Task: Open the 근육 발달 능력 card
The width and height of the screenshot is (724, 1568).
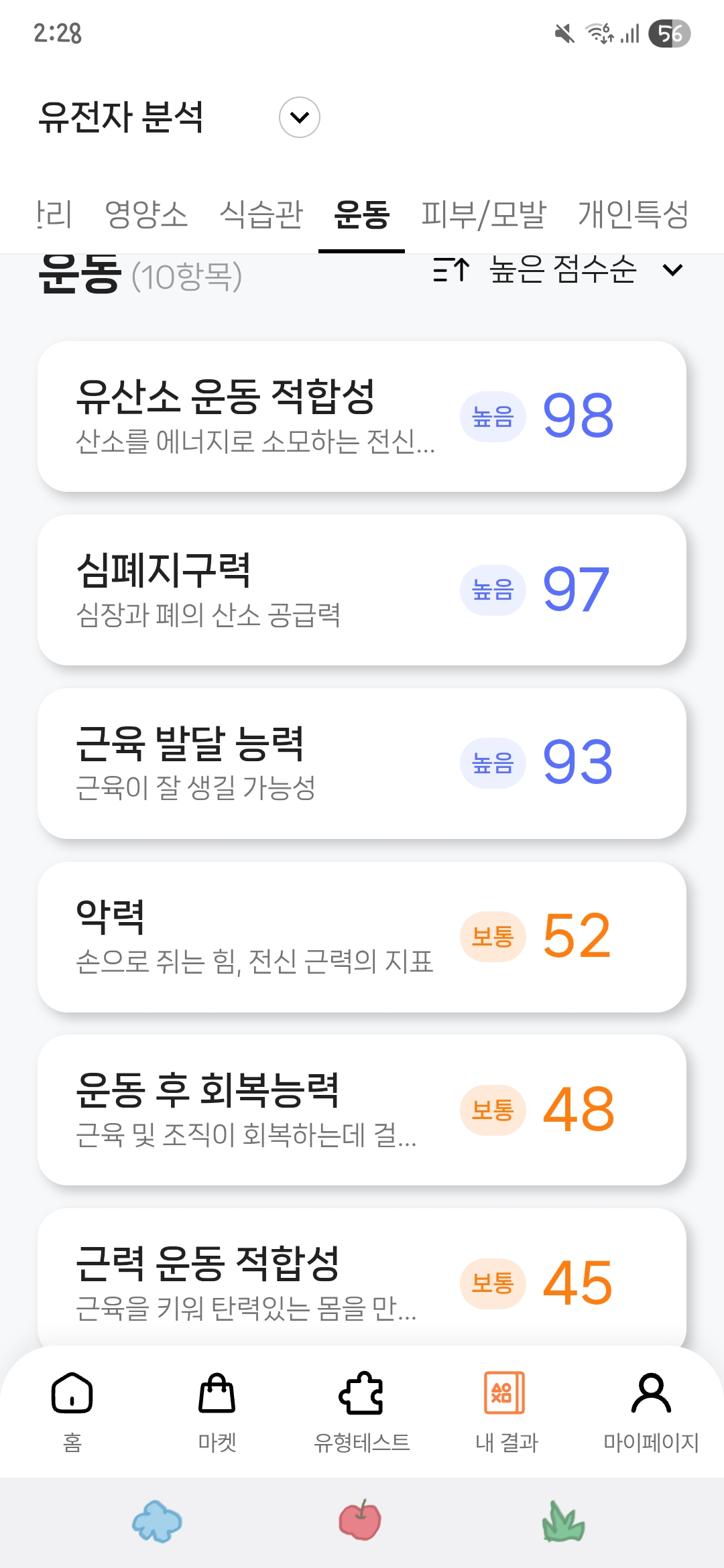Action: (362, 763)
